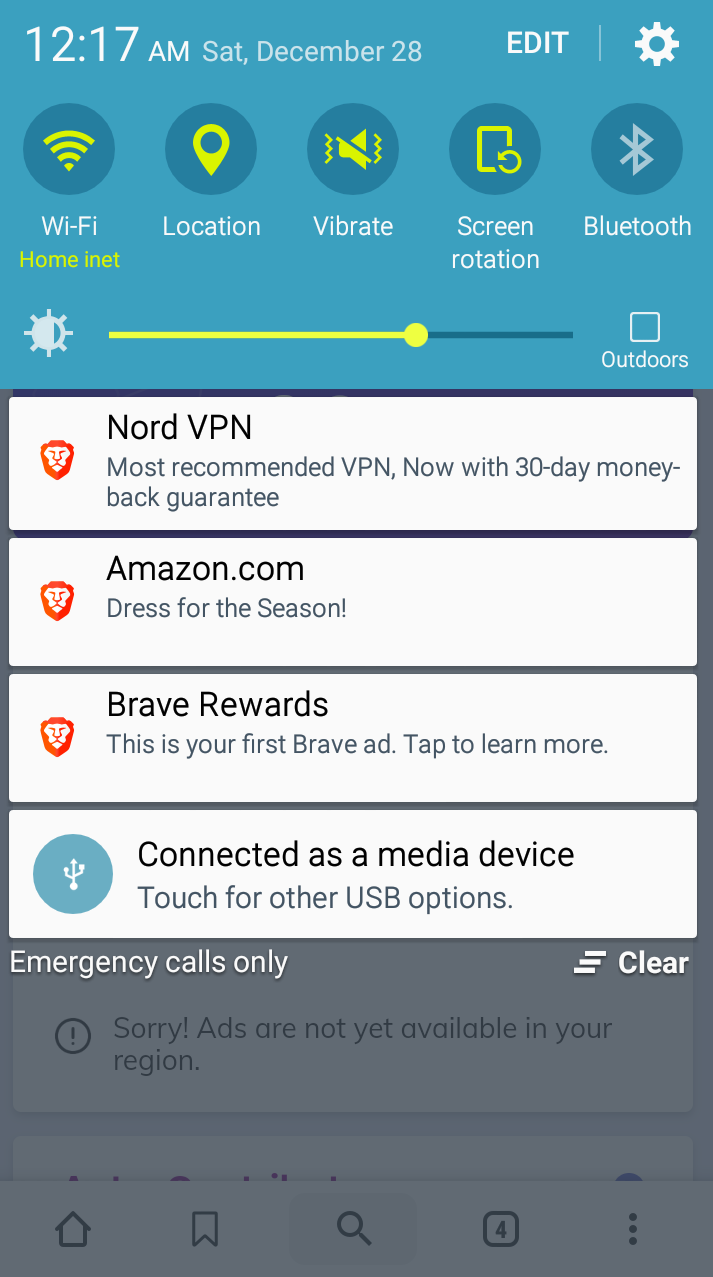
Task: Toggle Screen rotation off
Action: [x=495, y=150]
